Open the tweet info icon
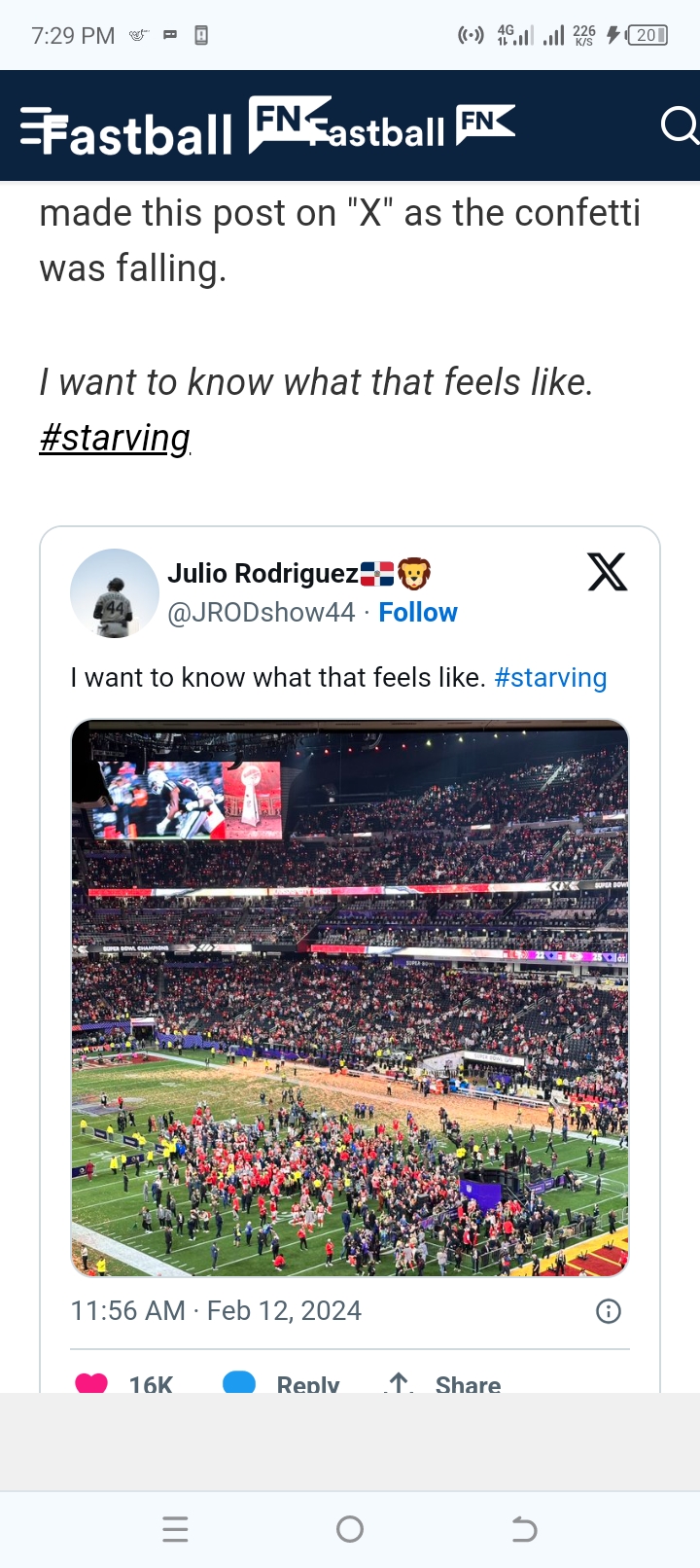Screen dimensions: 700x1568 pyautogui.click(x=608, y=1311)
